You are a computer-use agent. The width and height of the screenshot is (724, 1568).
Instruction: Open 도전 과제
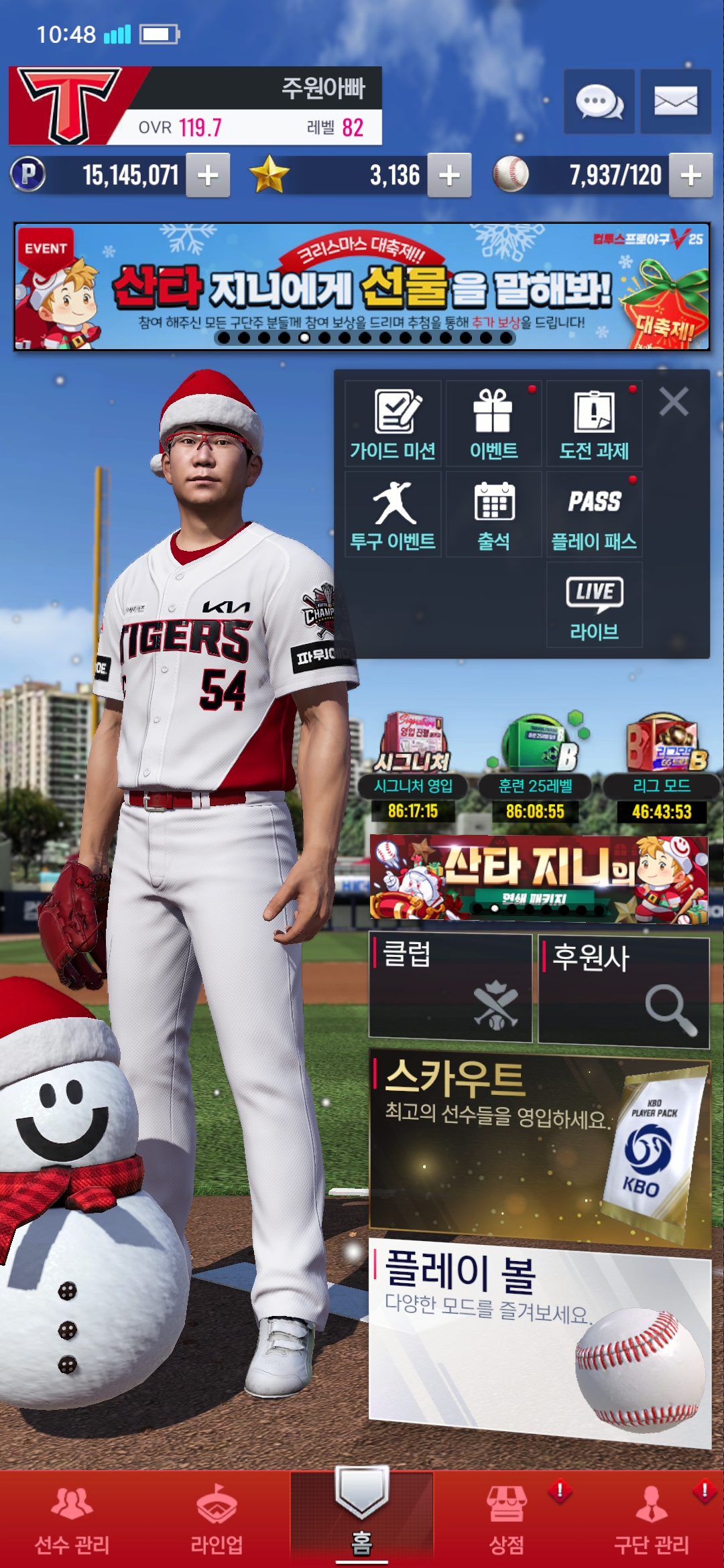(x=594, y=423)
